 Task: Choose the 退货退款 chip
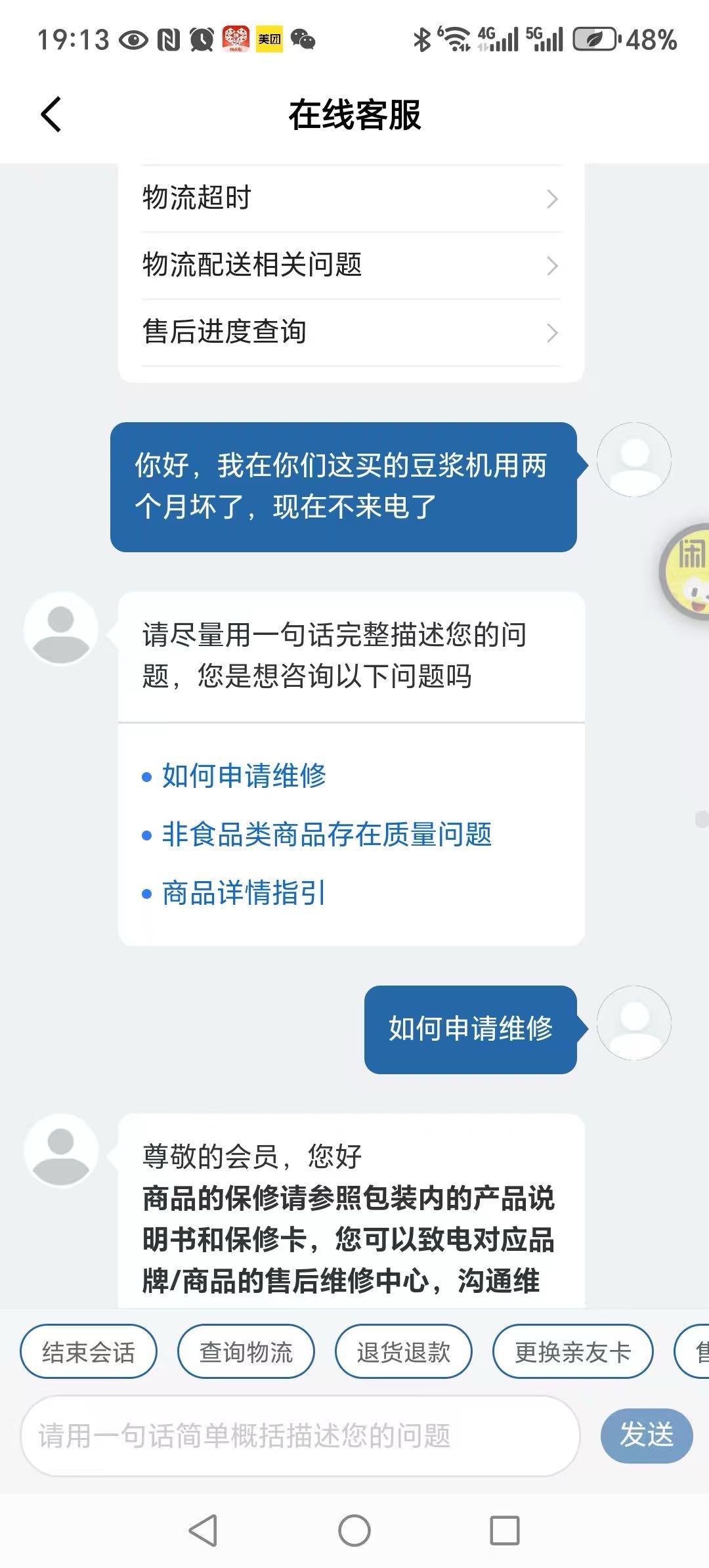404,1352
